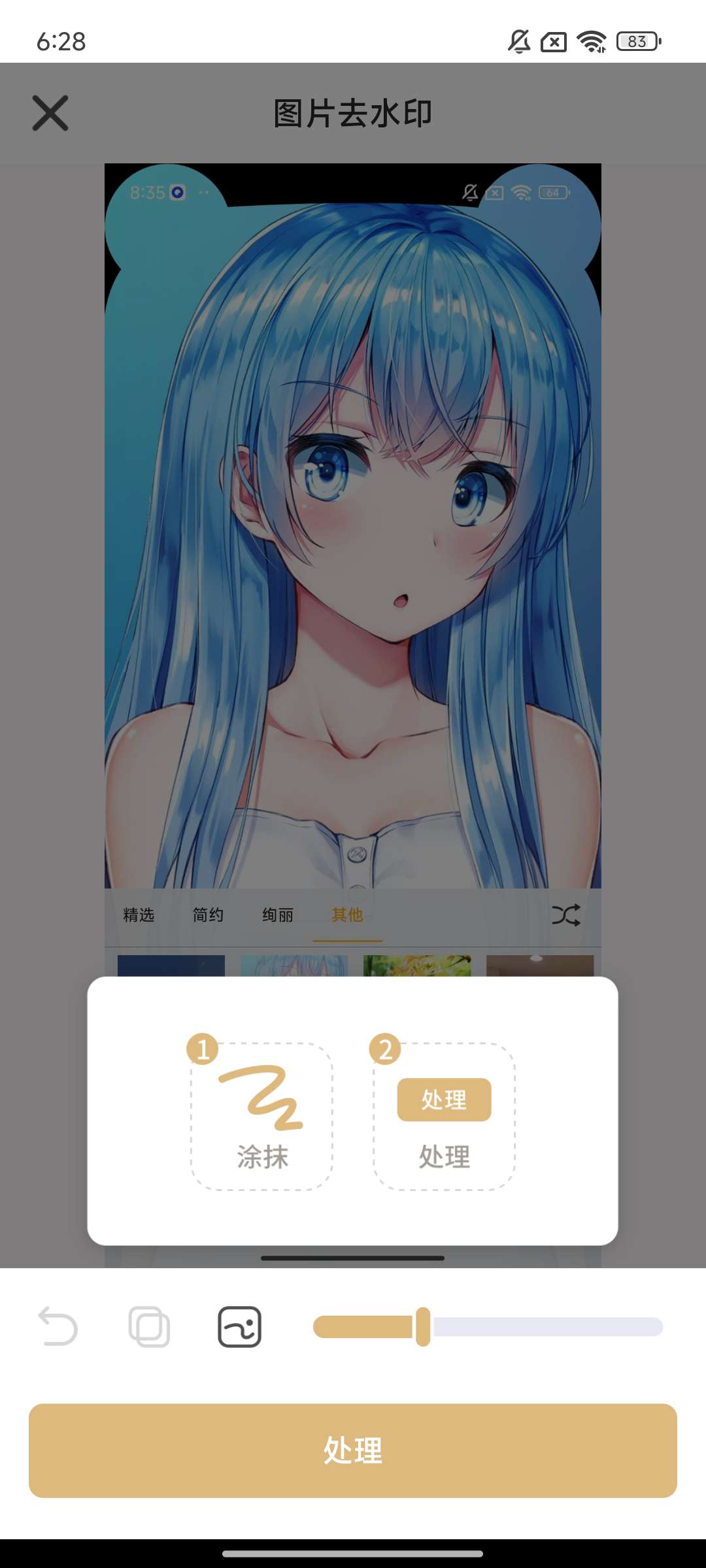This screenshot has width=706, height=1568.
Task: Tap the large 处理 button at bottom
Action: (353, 1450)
